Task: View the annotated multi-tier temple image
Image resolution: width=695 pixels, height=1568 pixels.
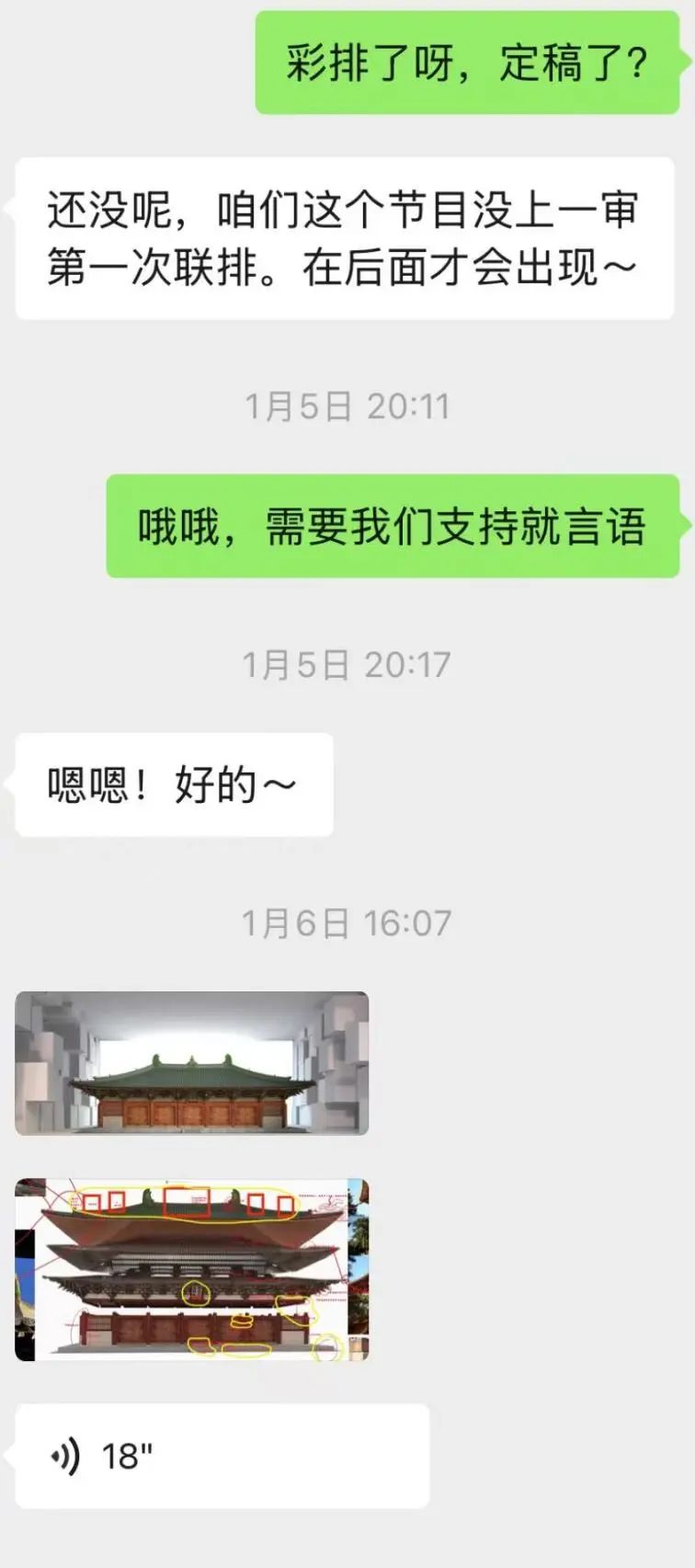Action: (191, 1269)
